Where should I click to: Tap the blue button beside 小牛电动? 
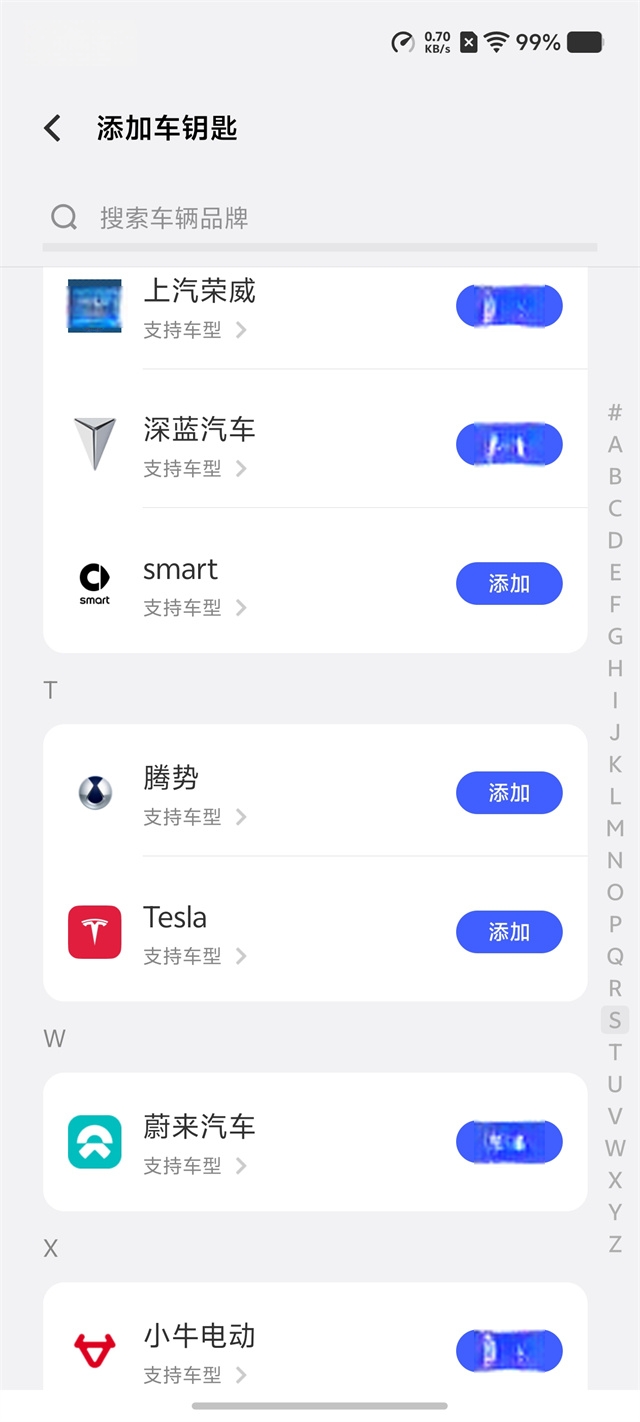click(x=509, y=1351)
